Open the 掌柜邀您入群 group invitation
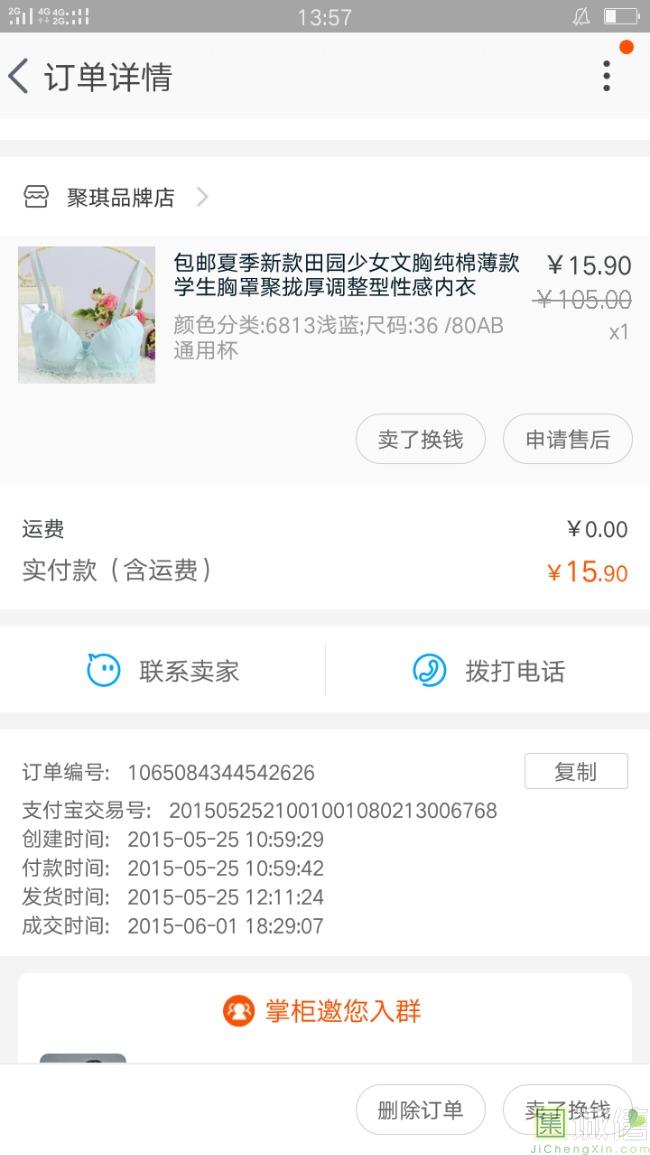 [324, 1011]
